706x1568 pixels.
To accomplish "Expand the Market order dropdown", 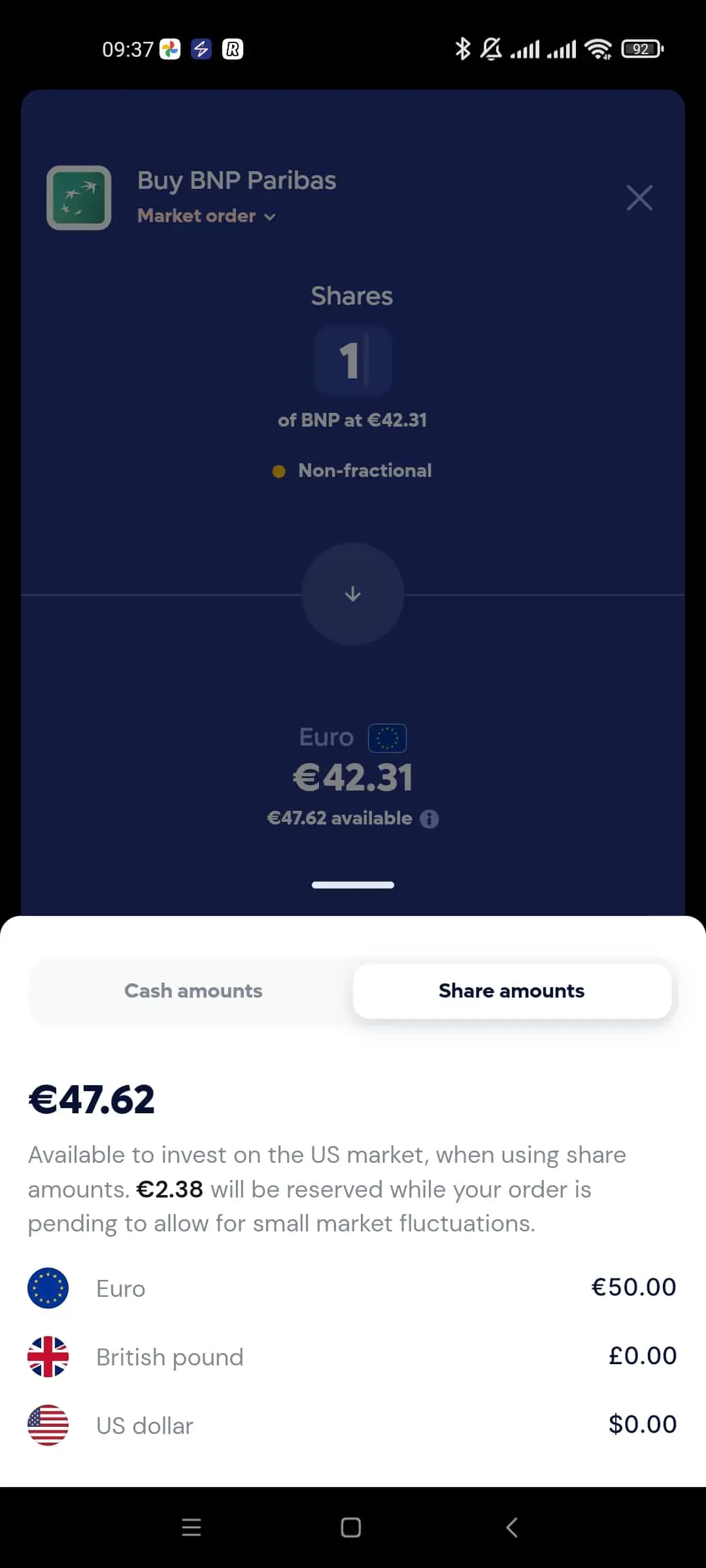I will [x=207, y=216].
